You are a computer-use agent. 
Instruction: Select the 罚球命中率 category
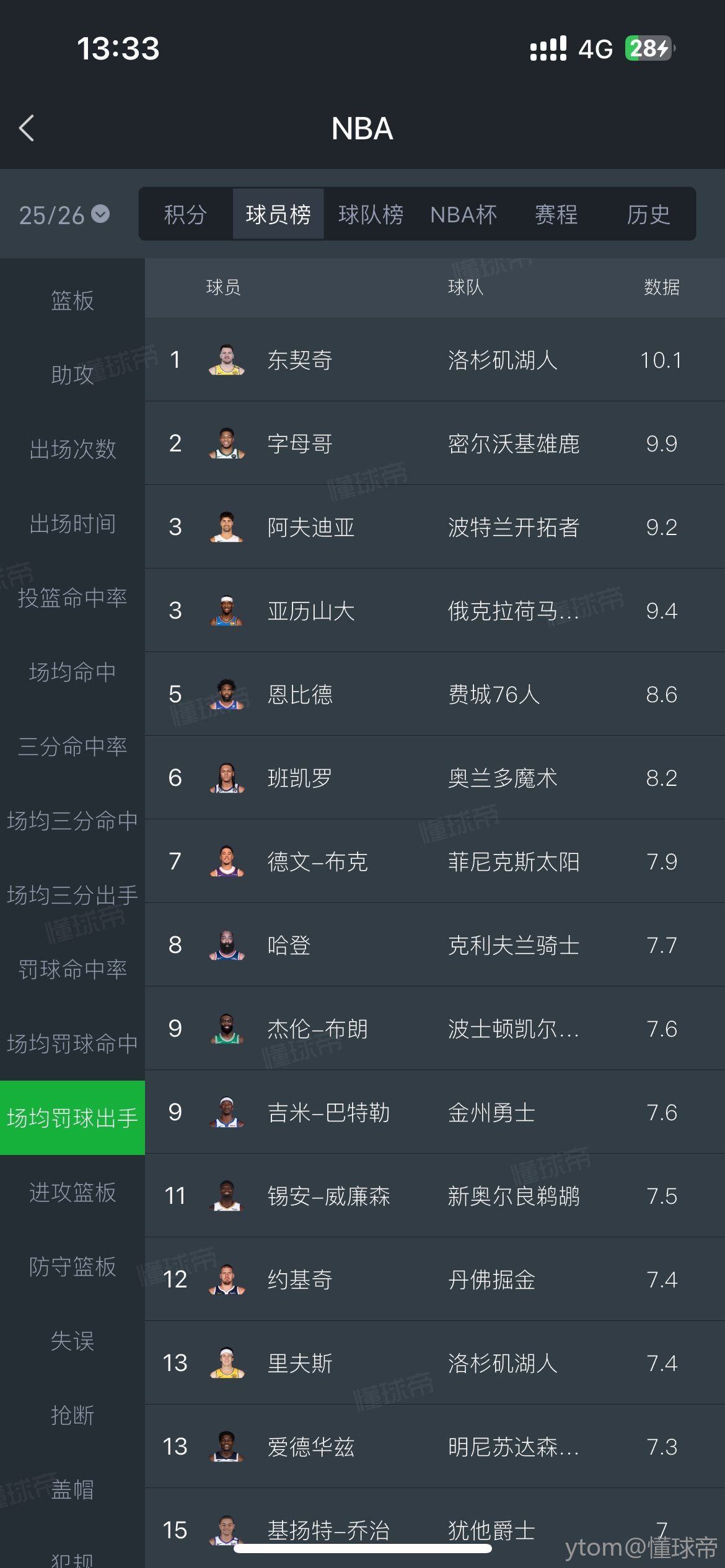click(x=72, y=969)
